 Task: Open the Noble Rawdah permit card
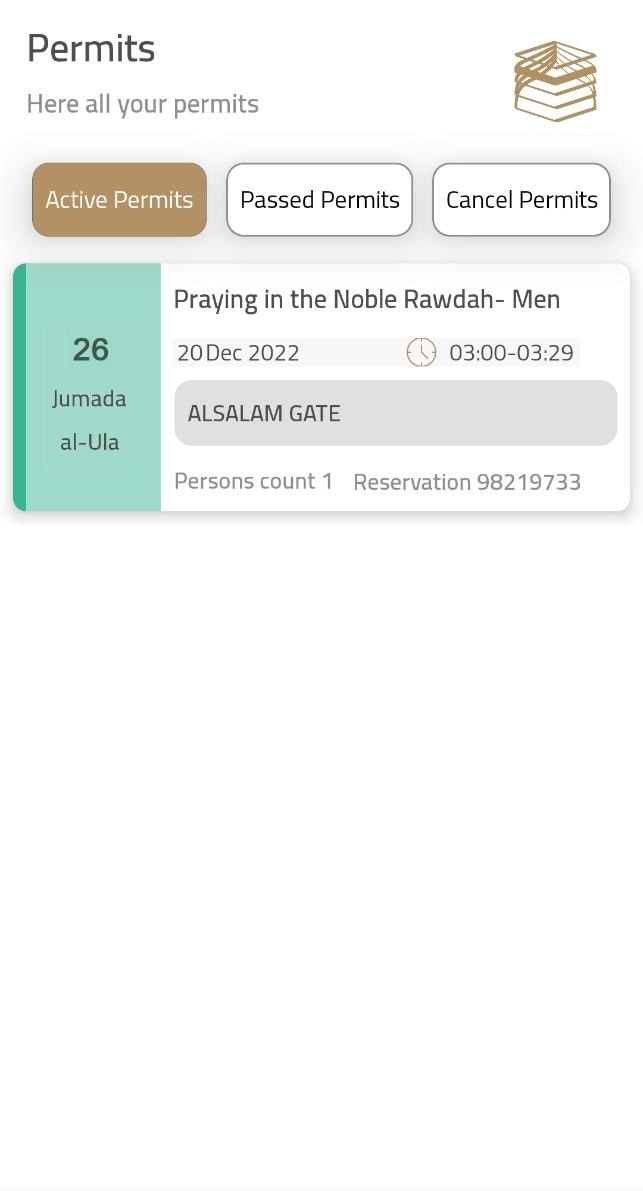tap(366, 299)
